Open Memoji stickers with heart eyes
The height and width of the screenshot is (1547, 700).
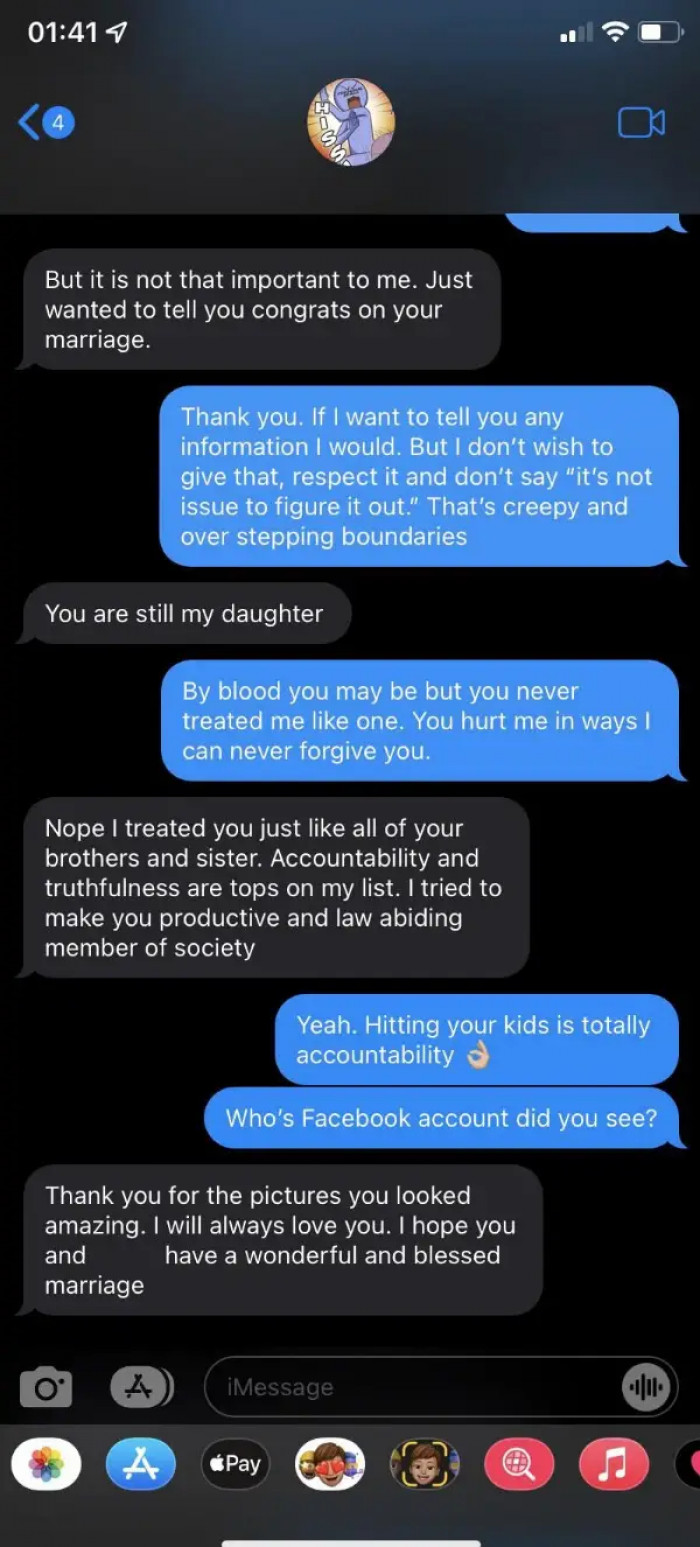pos(330,1464)
